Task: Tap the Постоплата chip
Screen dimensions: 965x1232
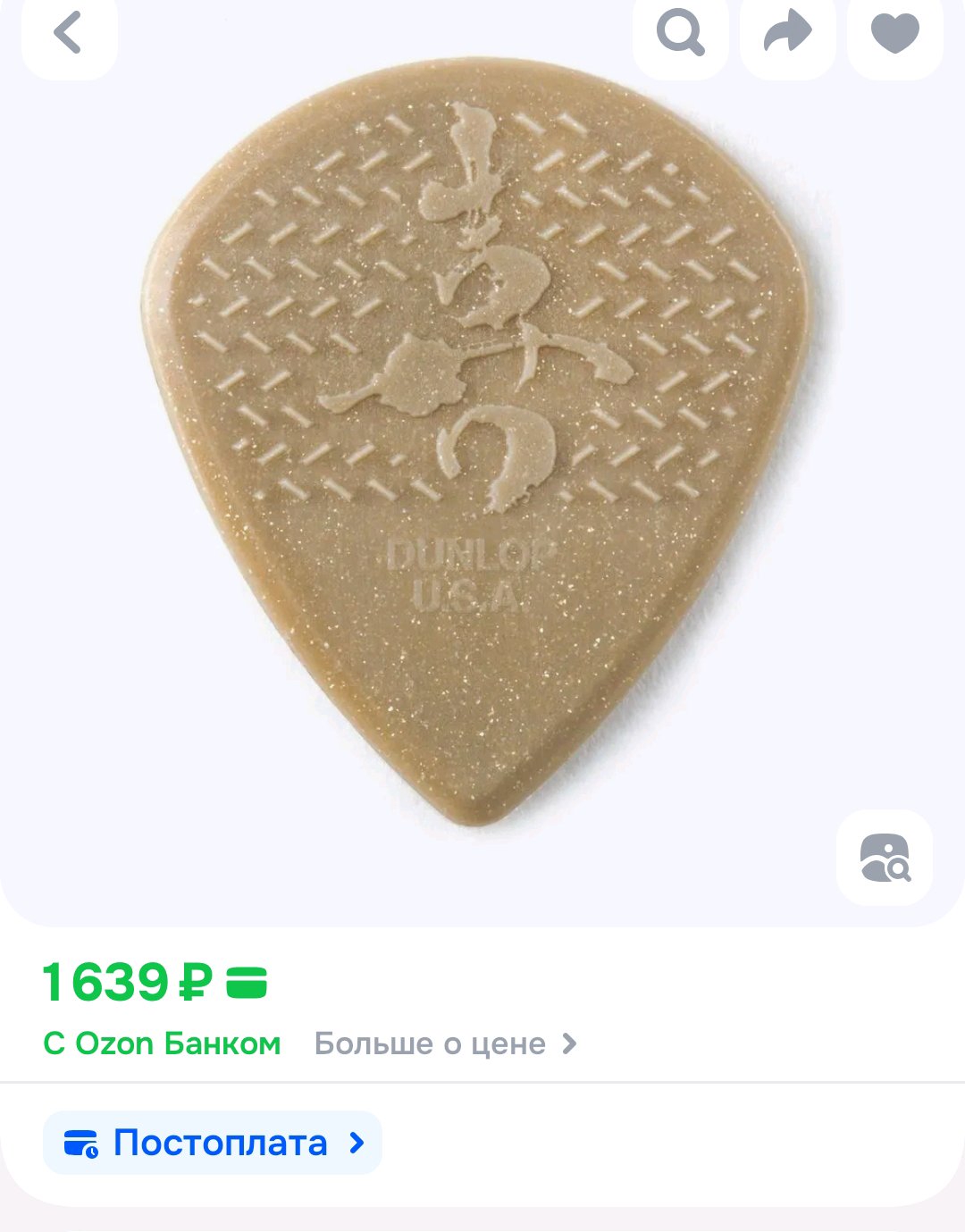Action: (213, 1143)
